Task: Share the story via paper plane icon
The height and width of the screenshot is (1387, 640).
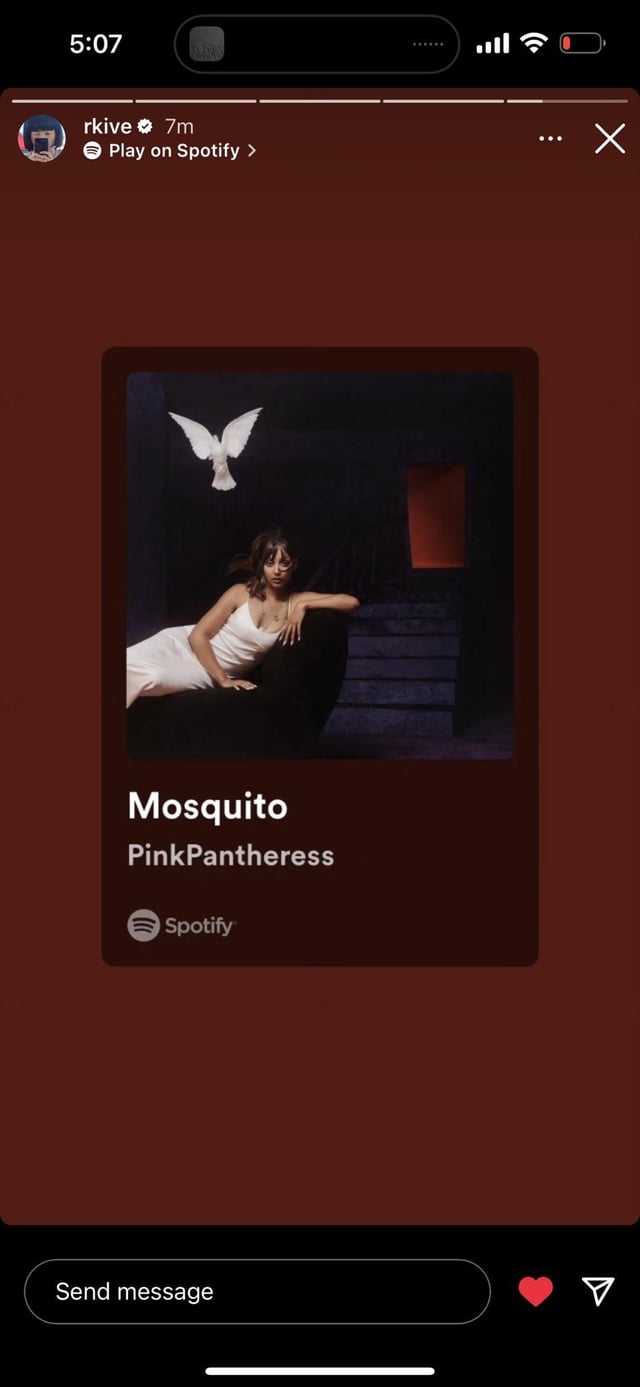Action: [x=598, y=1291]
